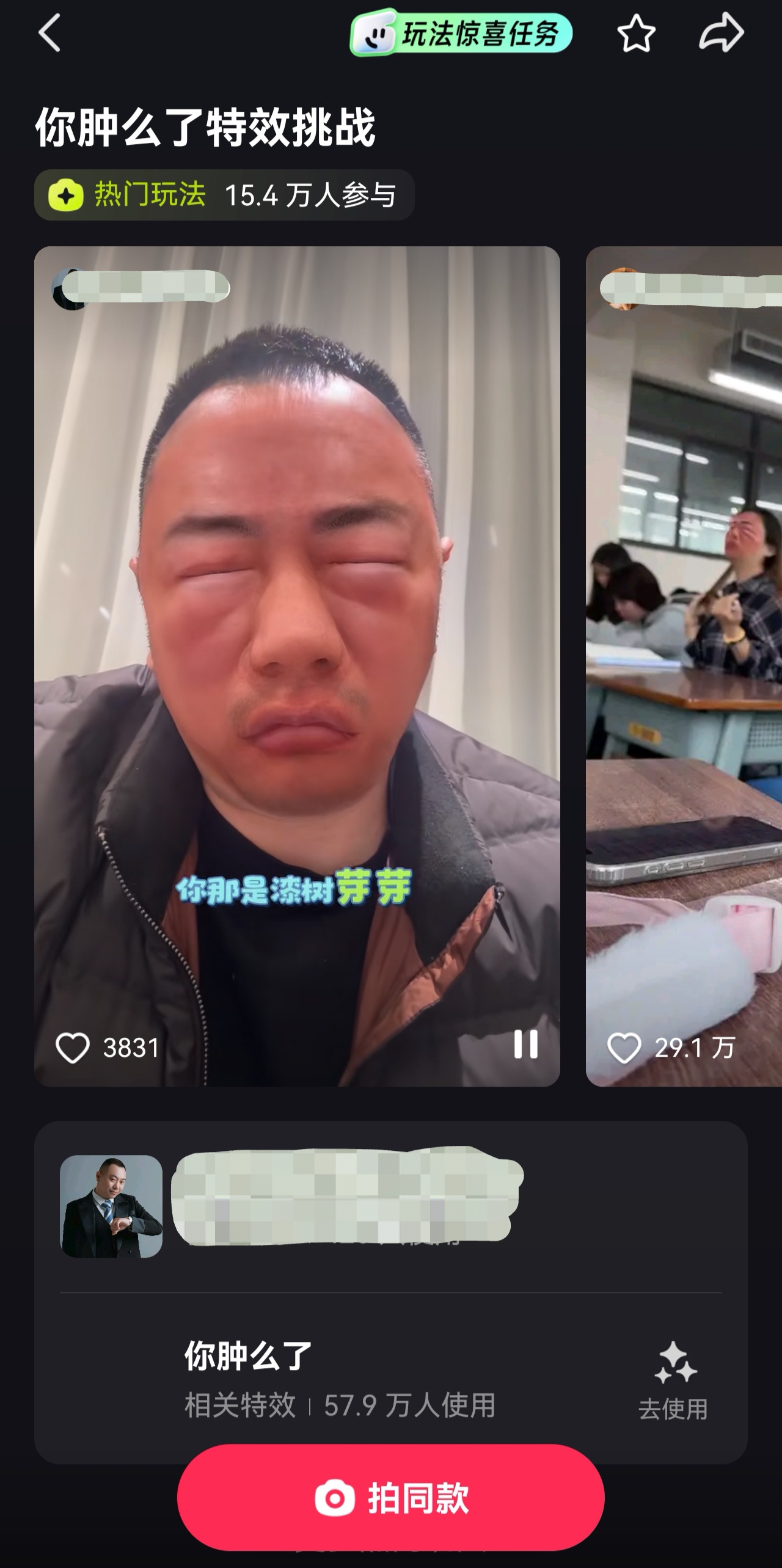Screen dimensions: 782x1568
Task: Open the creator's profile photo in suit
Action: tap(111, 1206)
